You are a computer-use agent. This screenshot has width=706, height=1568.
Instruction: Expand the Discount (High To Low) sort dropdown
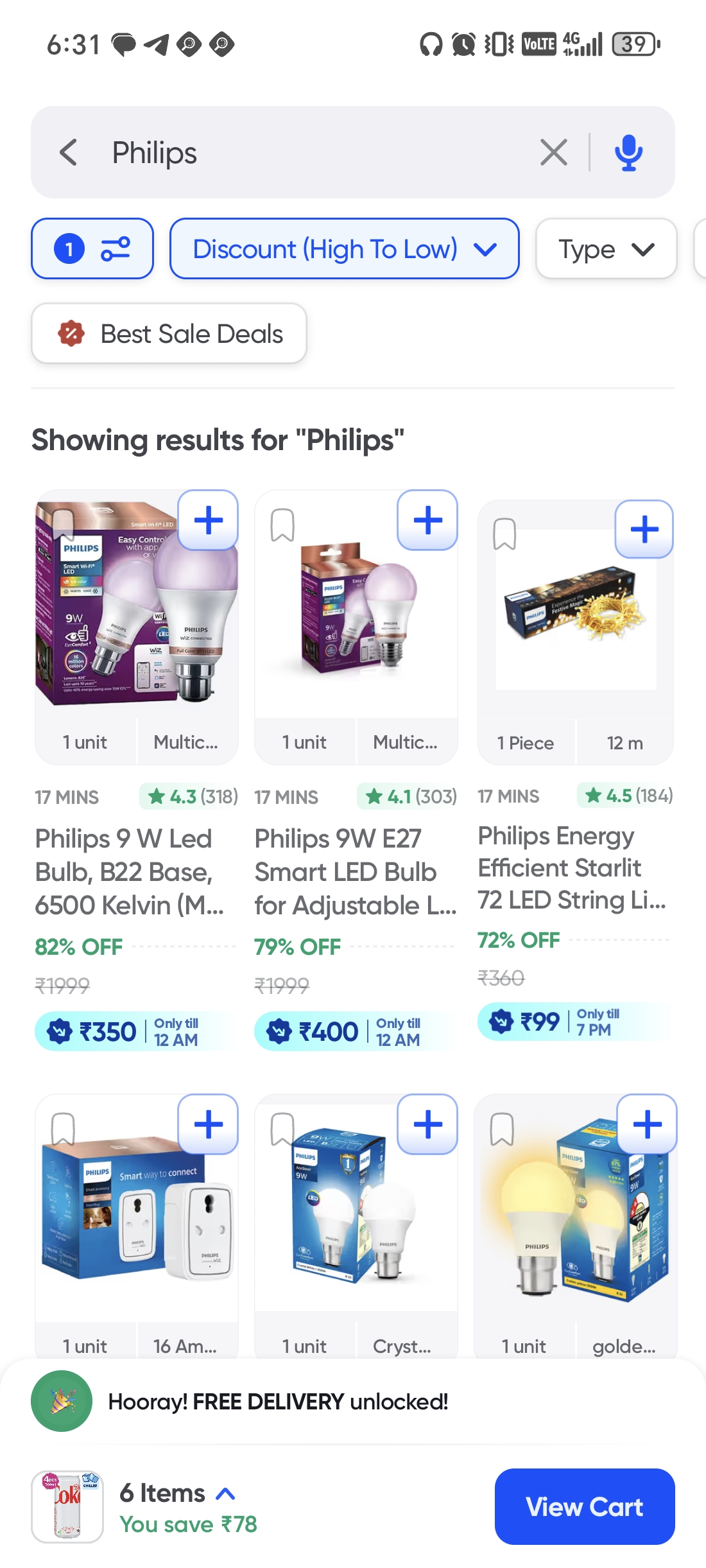coord(344,249)
